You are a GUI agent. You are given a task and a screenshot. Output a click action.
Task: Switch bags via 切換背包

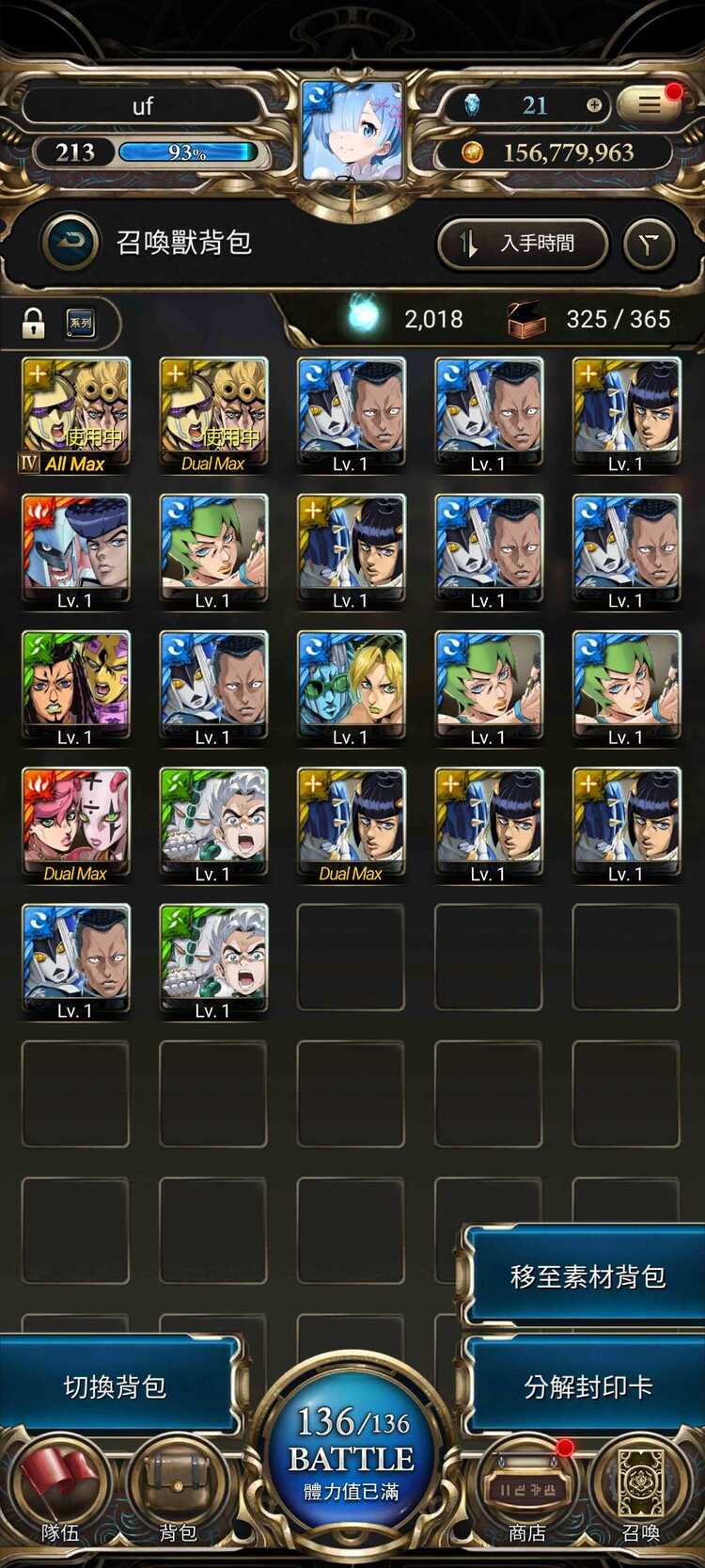[x=115, y=1386]
